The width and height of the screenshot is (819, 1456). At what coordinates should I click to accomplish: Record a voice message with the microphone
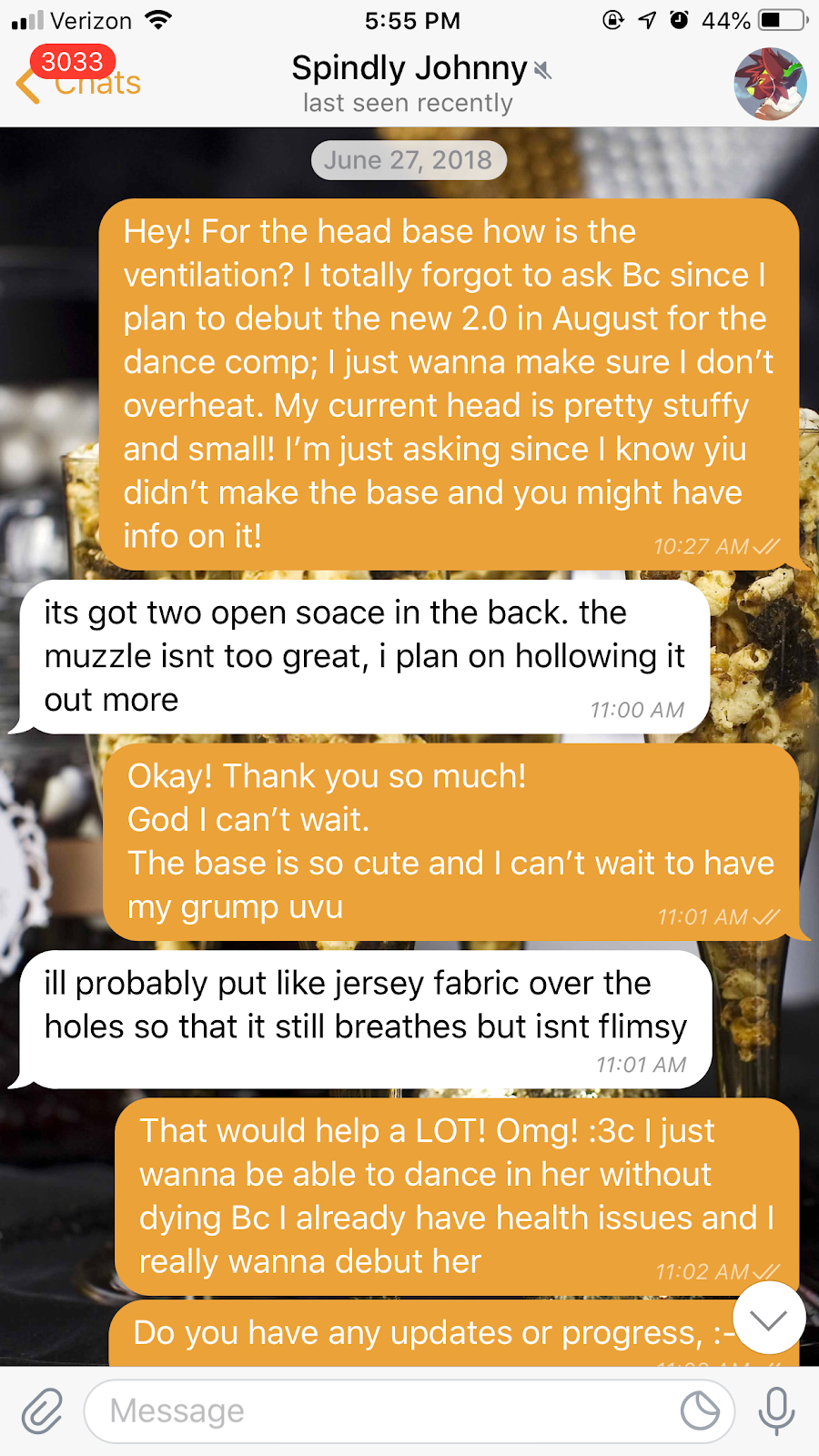click(776, 1411)
